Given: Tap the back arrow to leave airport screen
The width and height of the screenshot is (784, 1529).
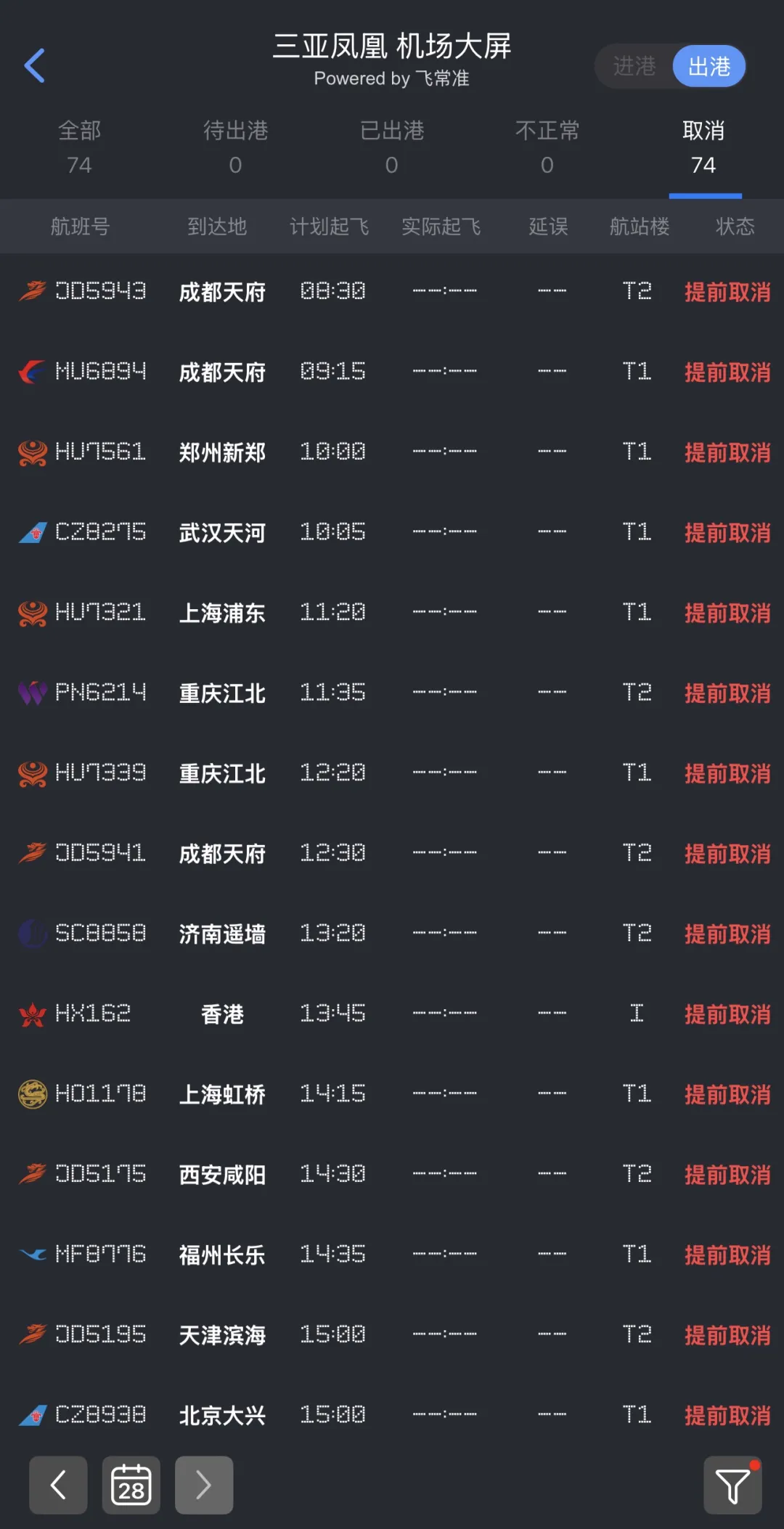Looking at the screenshot, I should pyautogui.click(x=34, y=65).
